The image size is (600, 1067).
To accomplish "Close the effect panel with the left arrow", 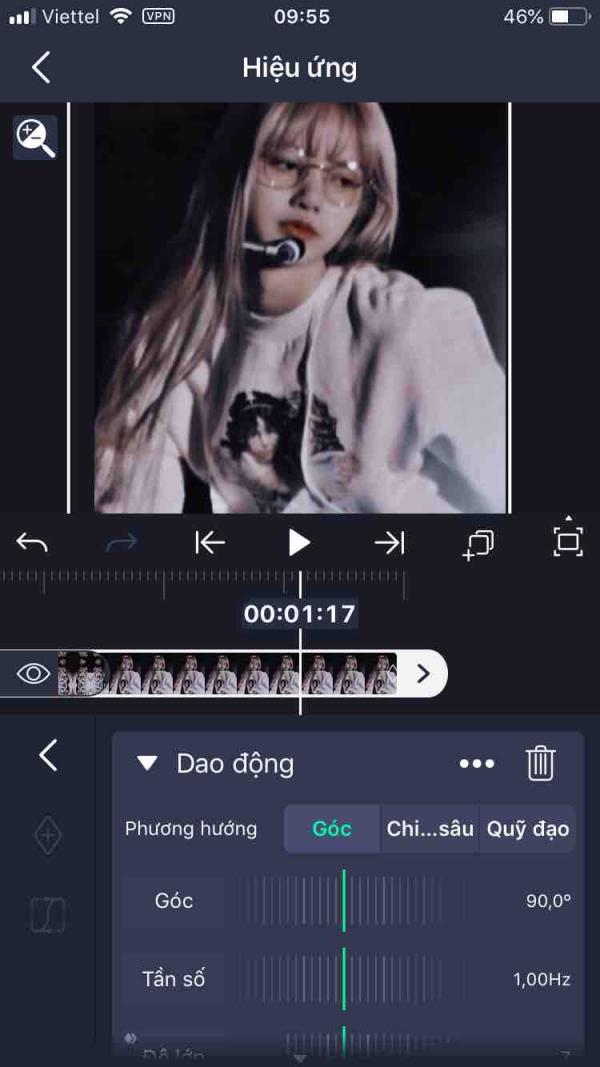I will click(x=48, y=755).
